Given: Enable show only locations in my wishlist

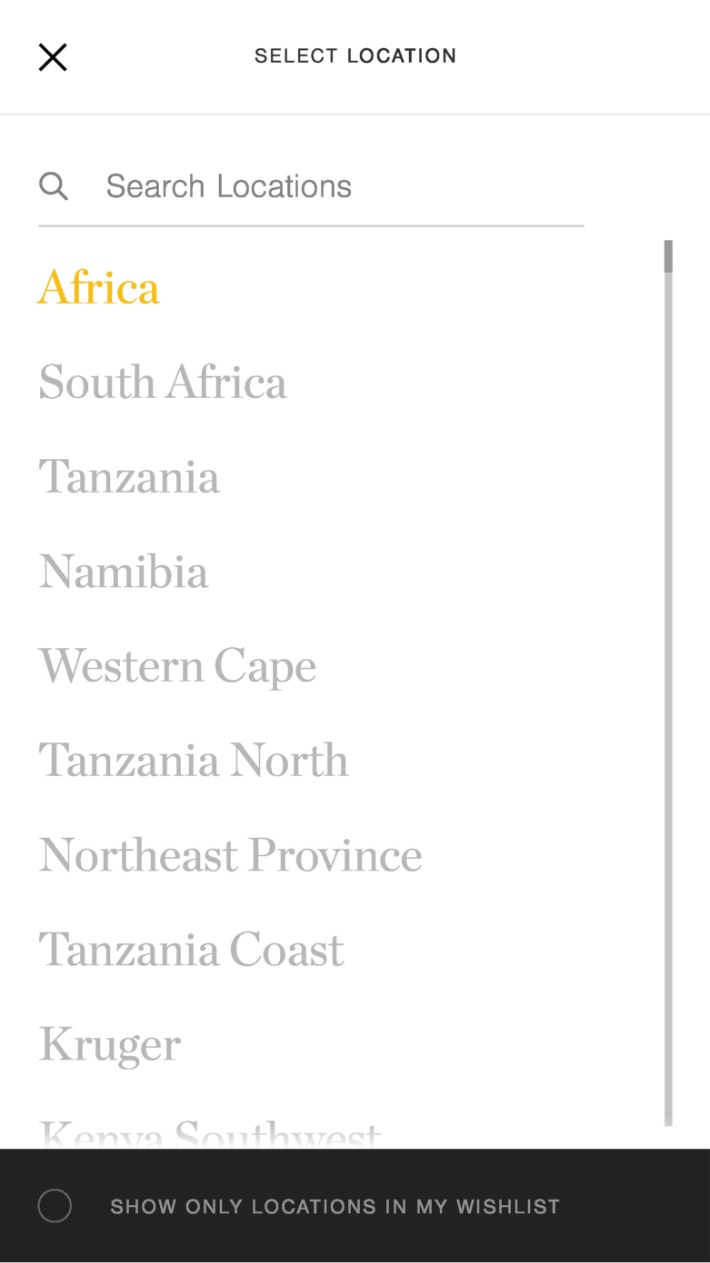Looking at the screenshot, I should coord(54,1206).
